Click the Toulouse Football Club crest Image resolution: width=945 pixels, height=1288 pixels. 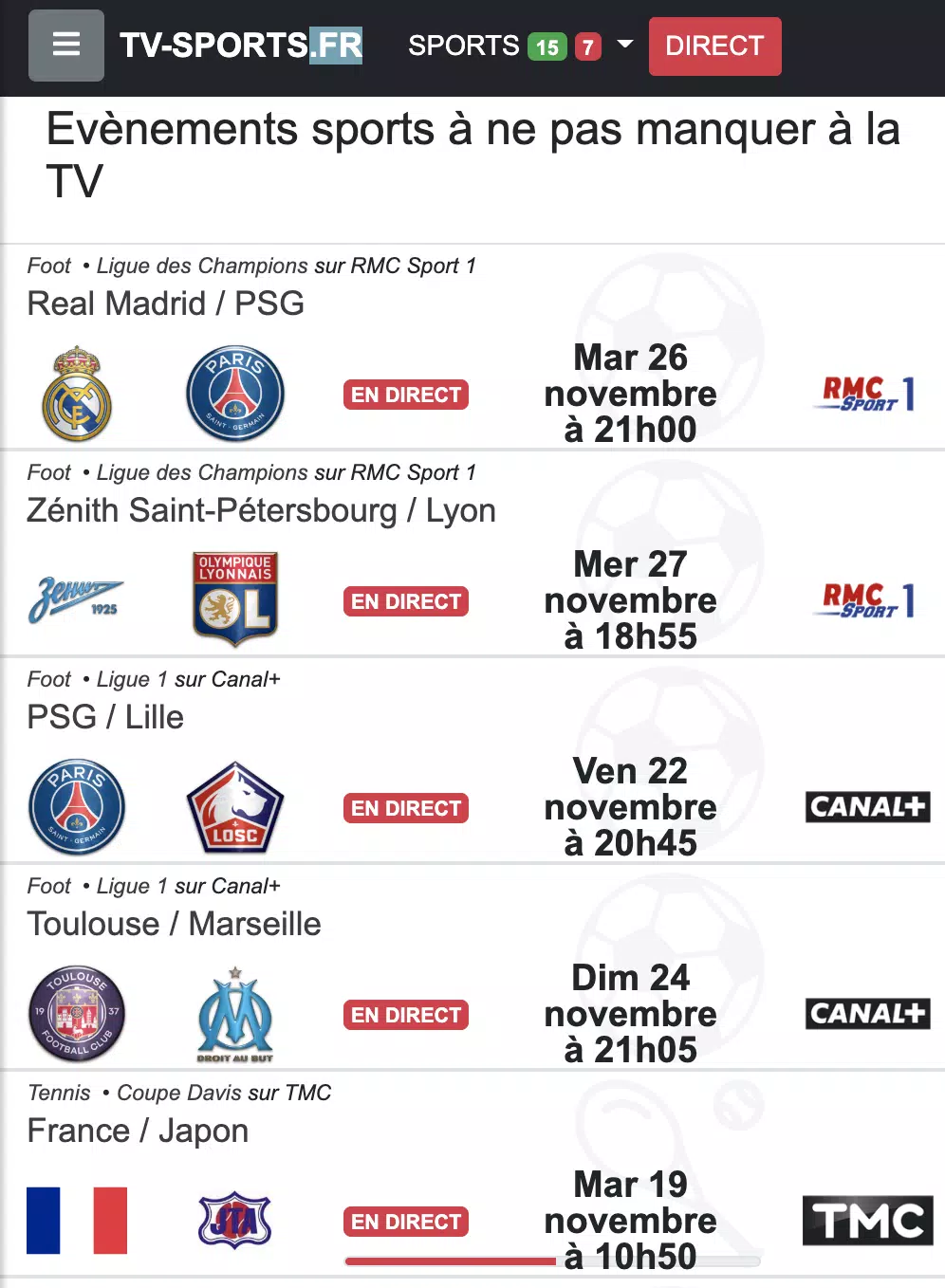click(x=77, y=1013)
